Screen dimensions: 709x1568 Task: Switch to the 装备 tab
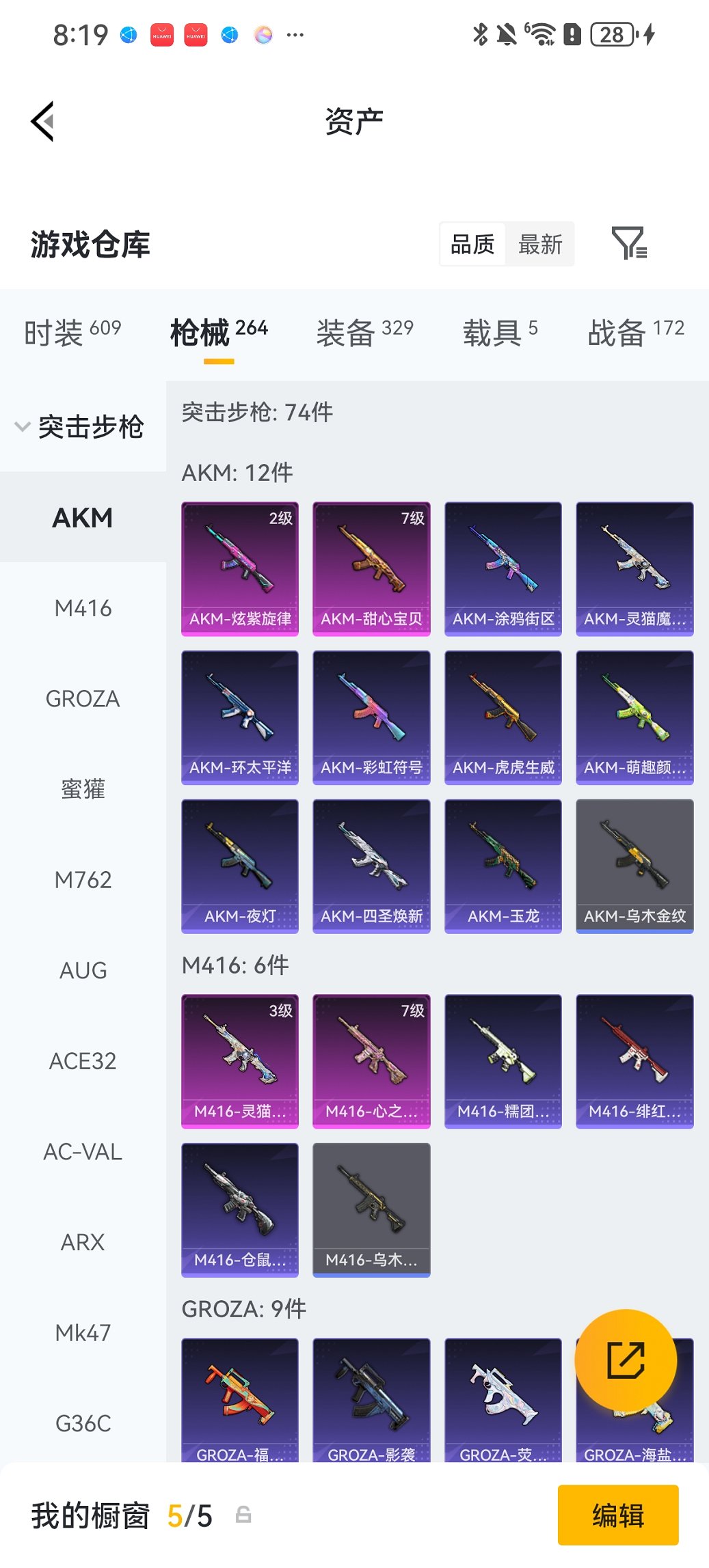[x=364, y=333]
